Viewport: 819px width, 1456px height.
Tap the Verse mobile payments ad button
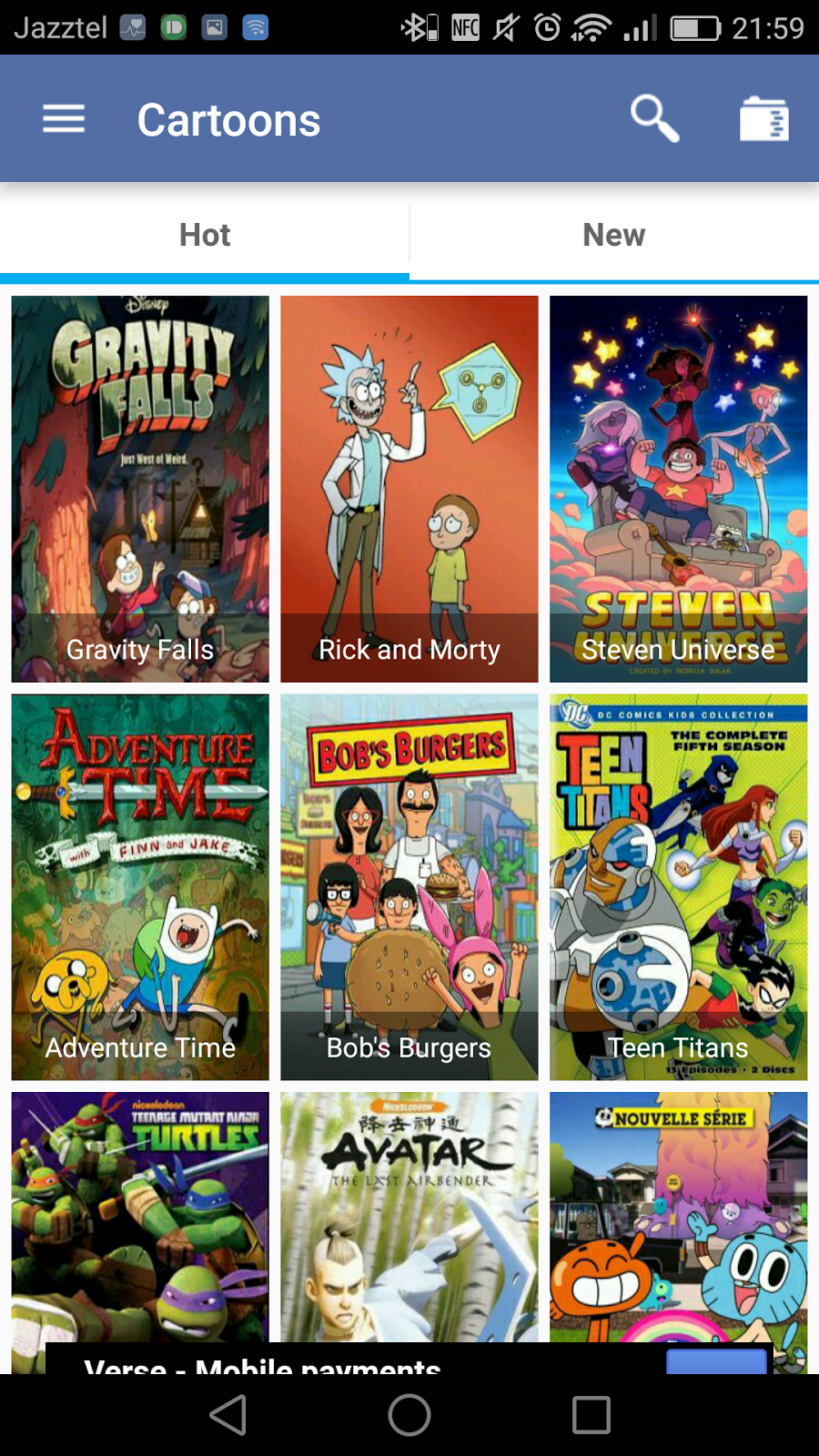click(x=716, y=1361)
